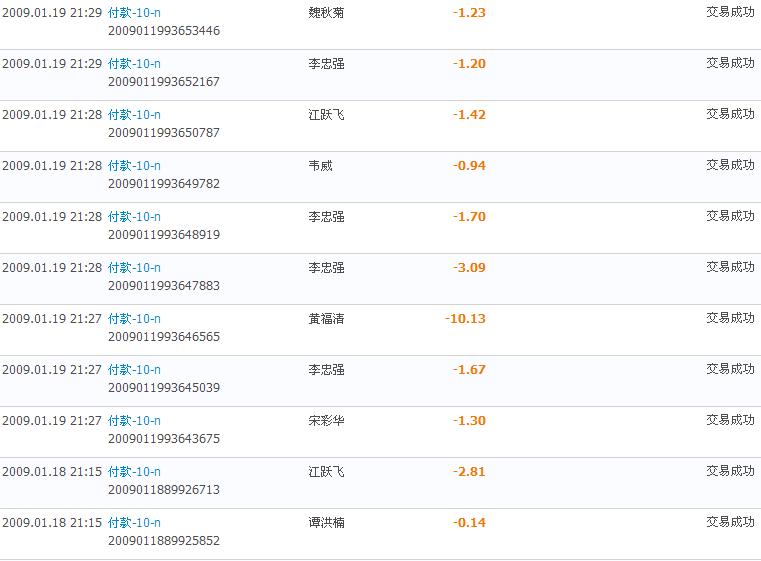This screenshot has height=561, width=761.
Task: Tap the 付款-10-n link above number 2009011993645039
Action: click(x=134, y=370)
